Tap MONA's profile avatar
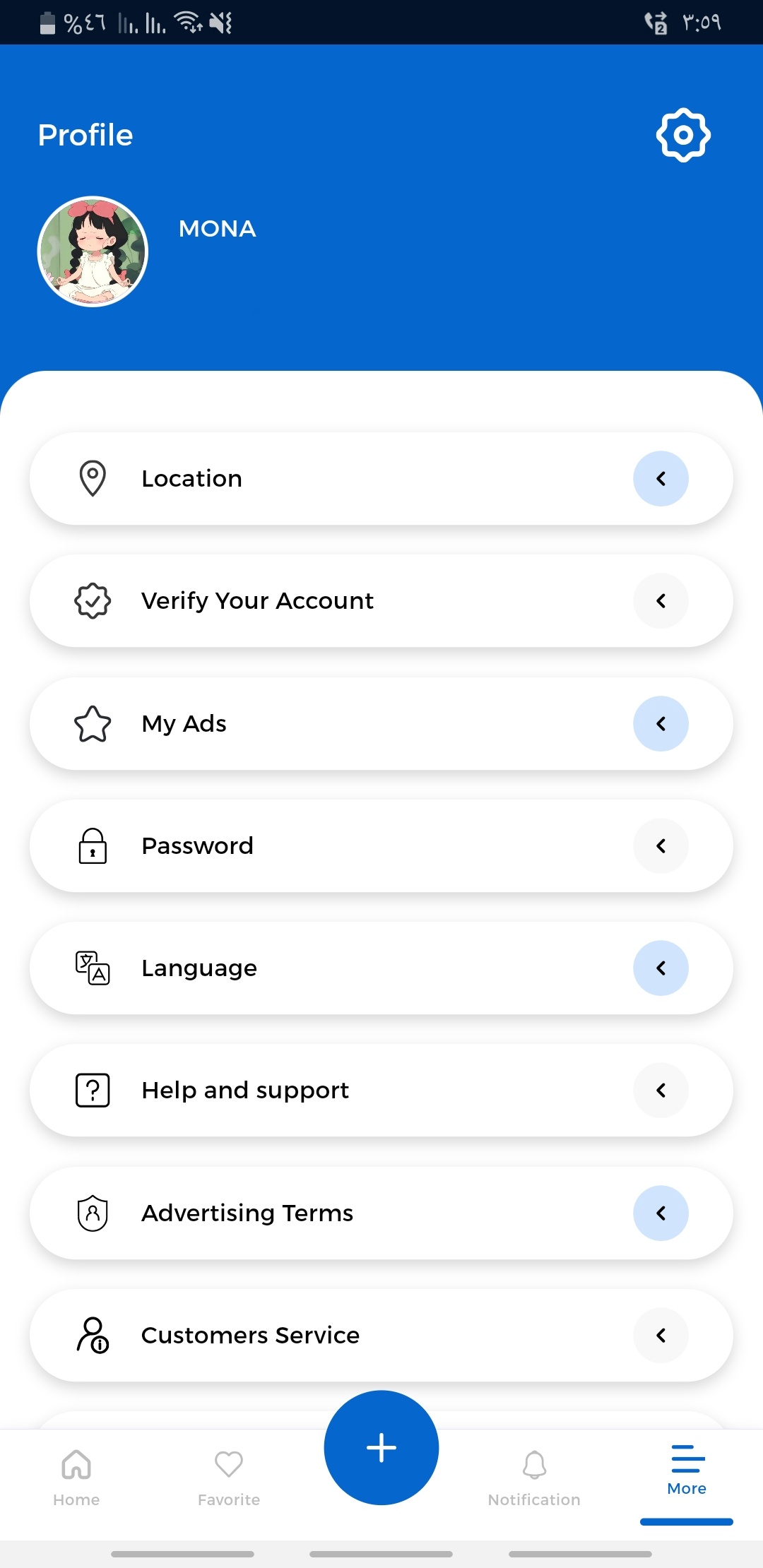 93,251
